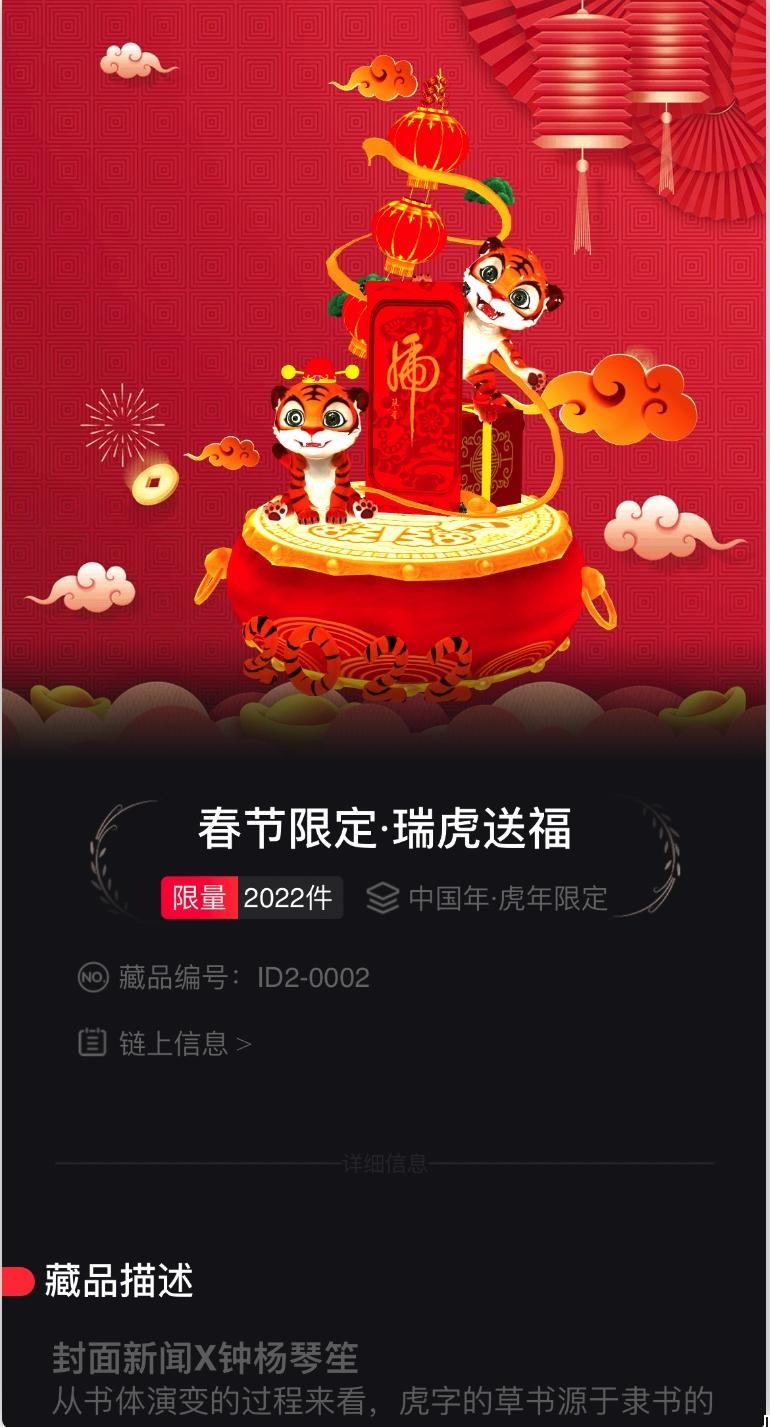Open 链上信息 on-chain details

[165, 1043]
